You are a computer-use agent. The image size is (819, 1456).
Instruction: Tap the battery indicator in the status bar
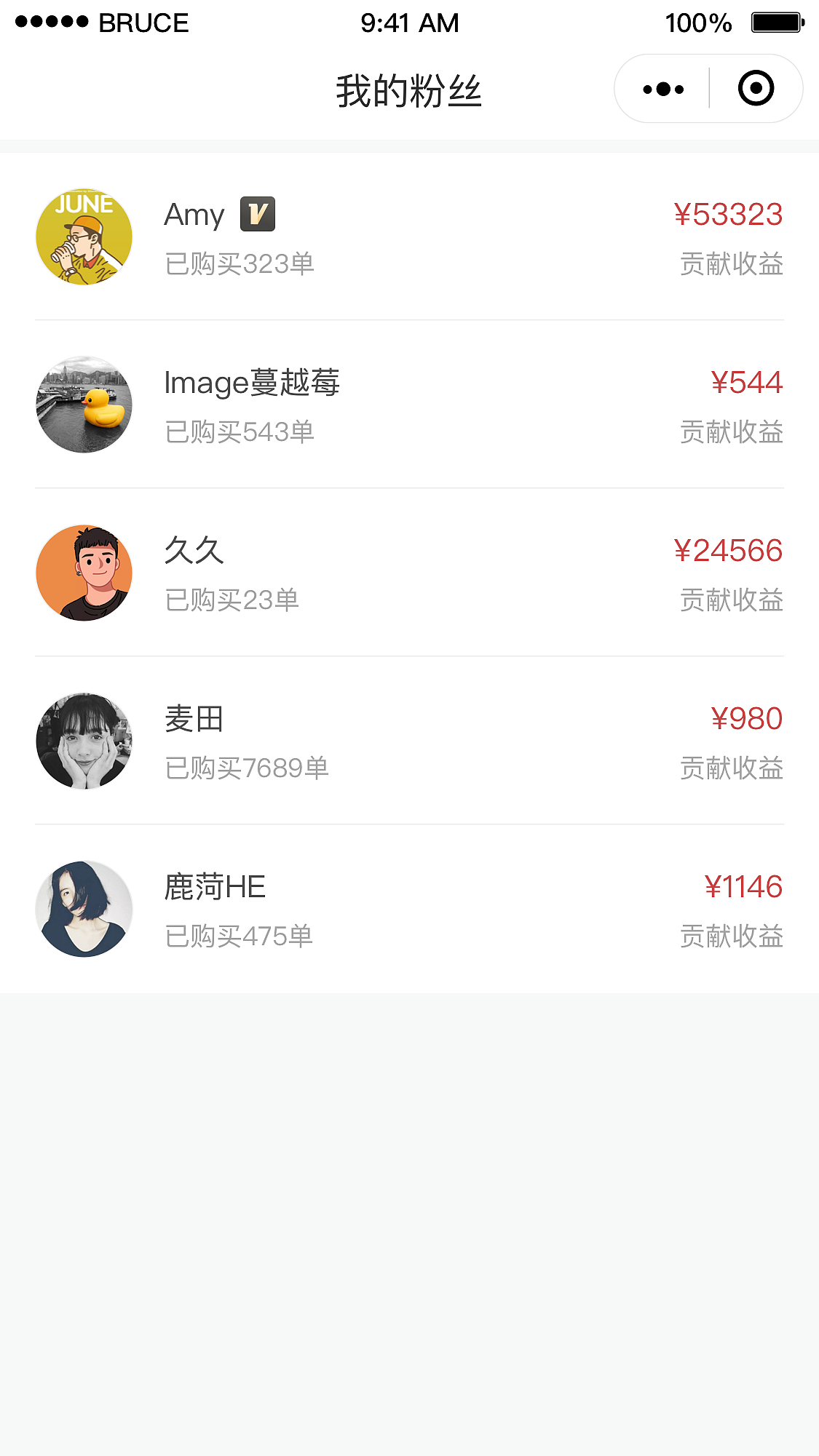pos(773,23)
